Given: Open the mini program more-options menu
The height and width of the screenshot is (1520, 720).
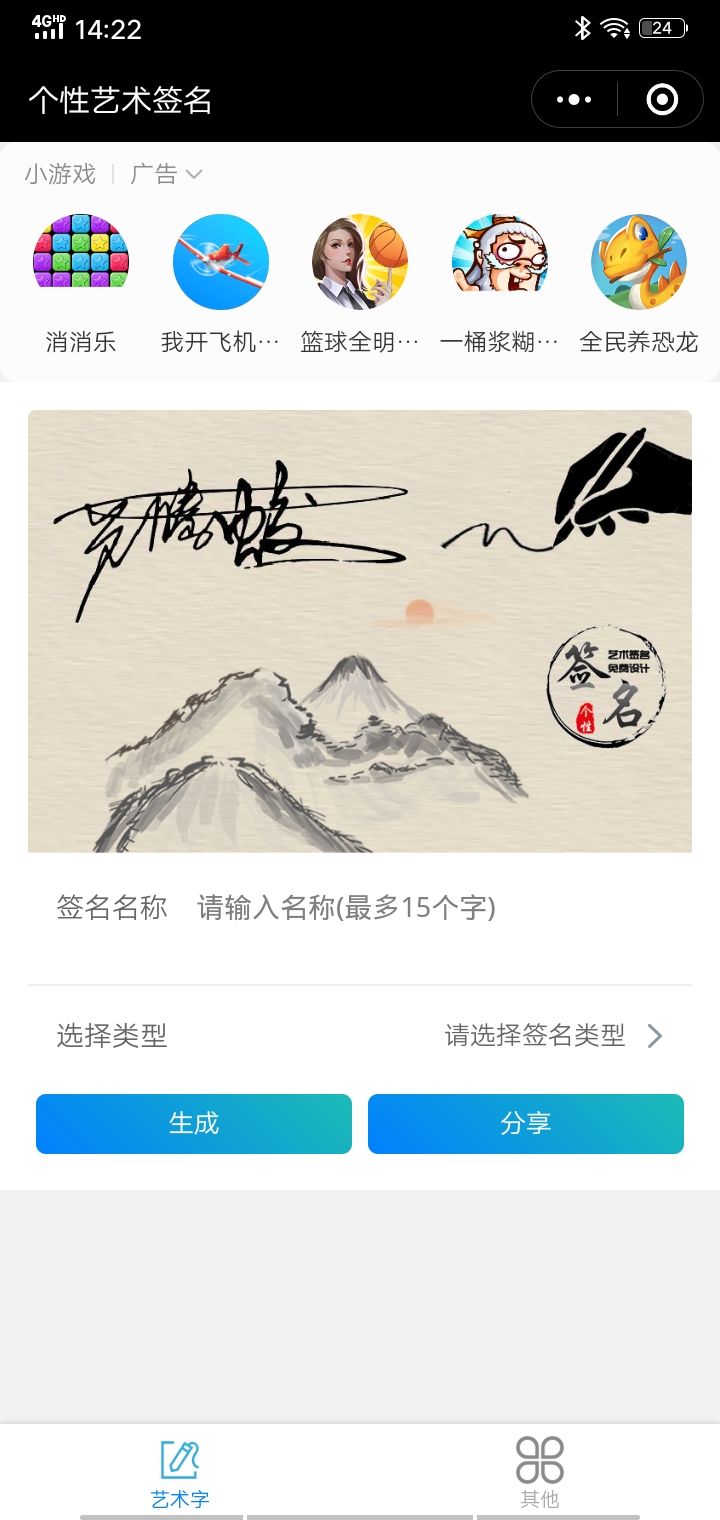Looking at the screenshot, I should click(x=574, y=100).
